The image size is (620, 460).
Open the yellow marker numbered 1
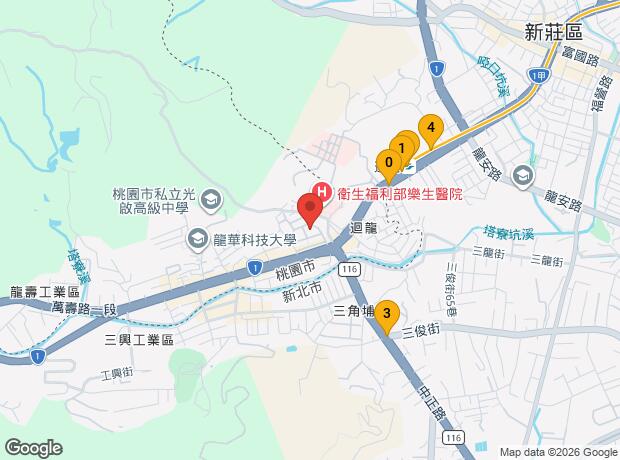401,149
